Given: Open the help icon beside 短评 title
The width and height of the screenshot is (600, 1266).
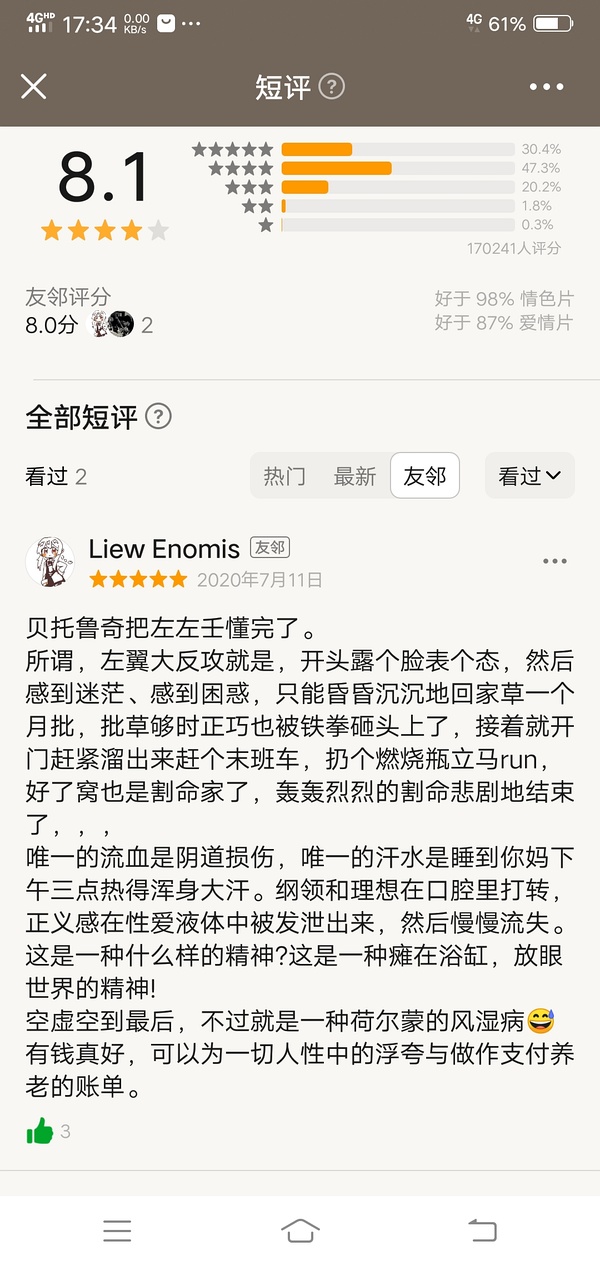Looking at the screenshot, I should pyautogui.click(x=332, y=86).
